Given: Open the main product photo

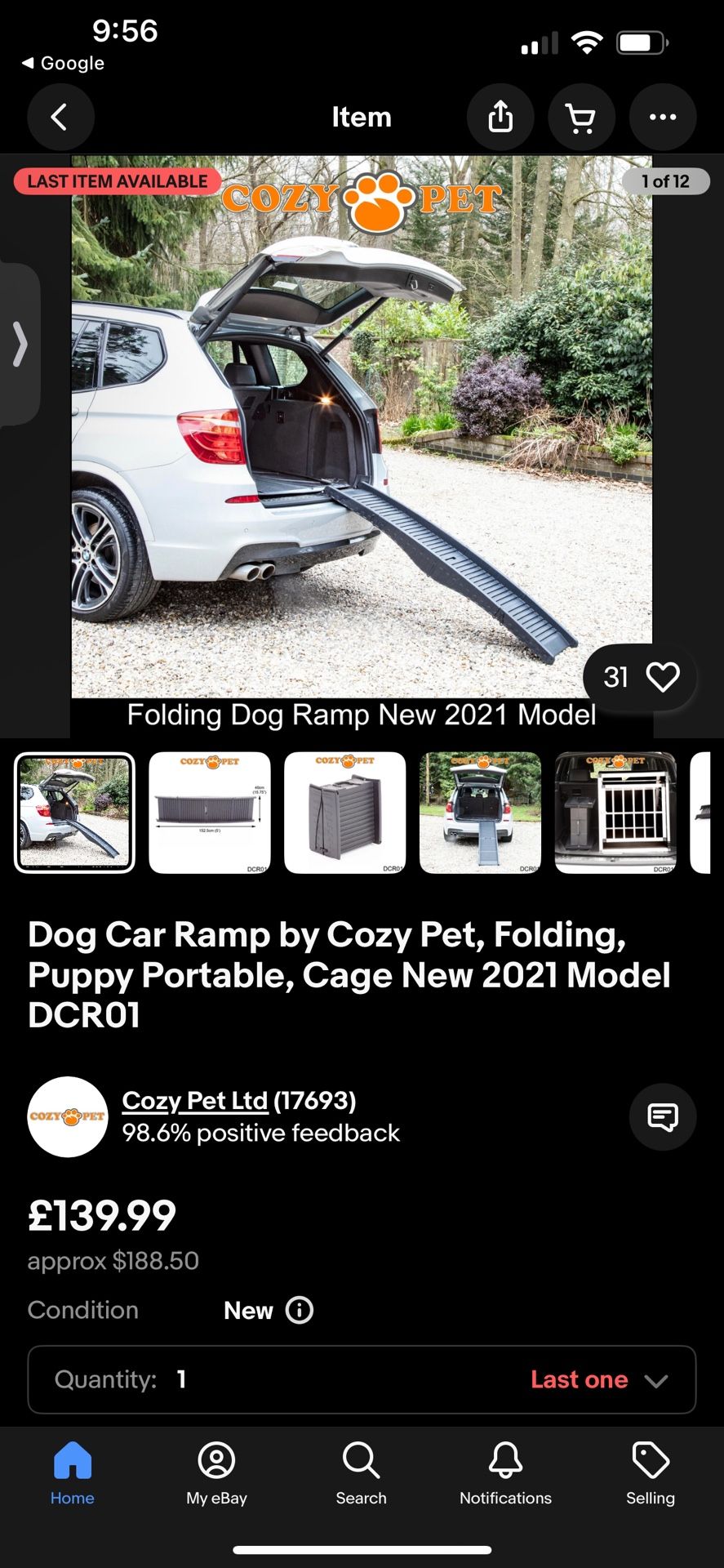Looking at the screenshot, I should pos(362,441).
